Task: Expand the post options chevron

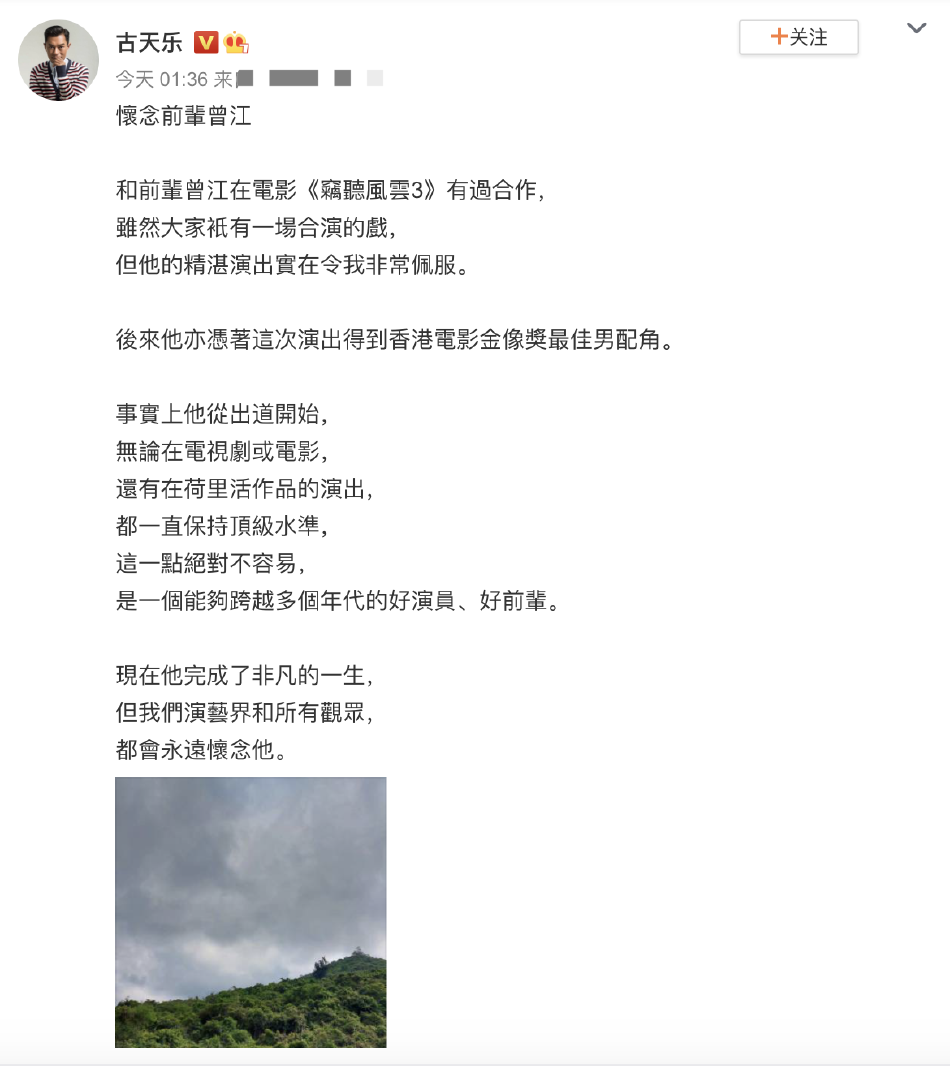Action: pos(916,29)
